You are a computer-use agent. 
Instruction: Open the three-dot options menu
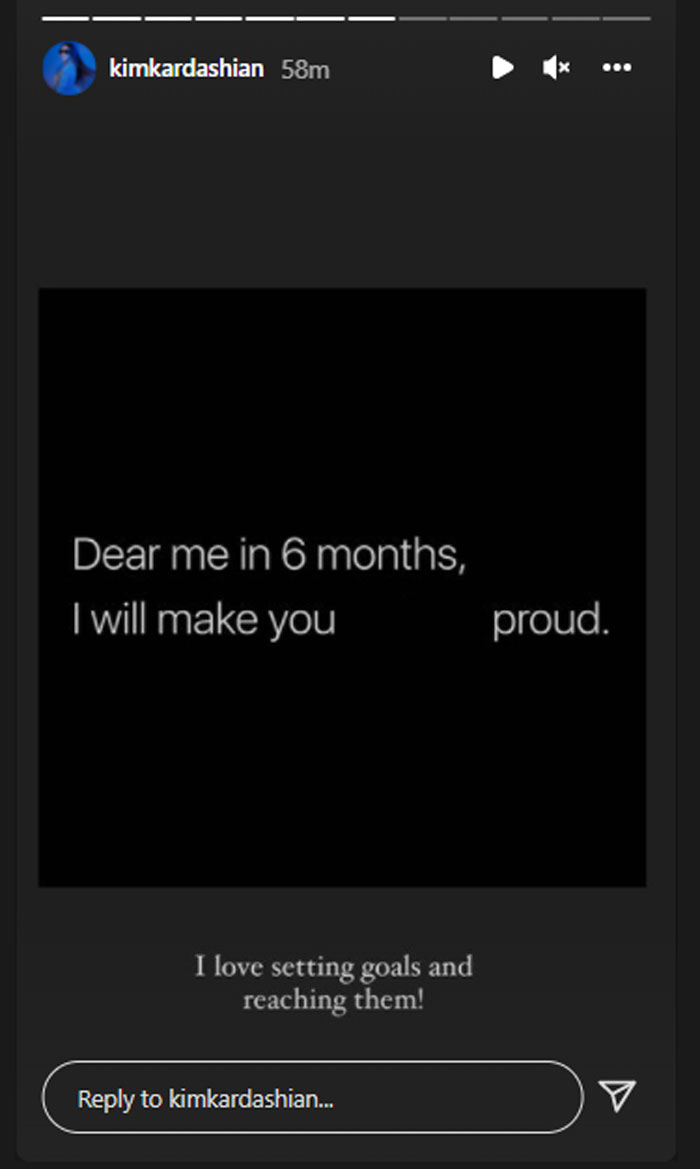point(616,68)
